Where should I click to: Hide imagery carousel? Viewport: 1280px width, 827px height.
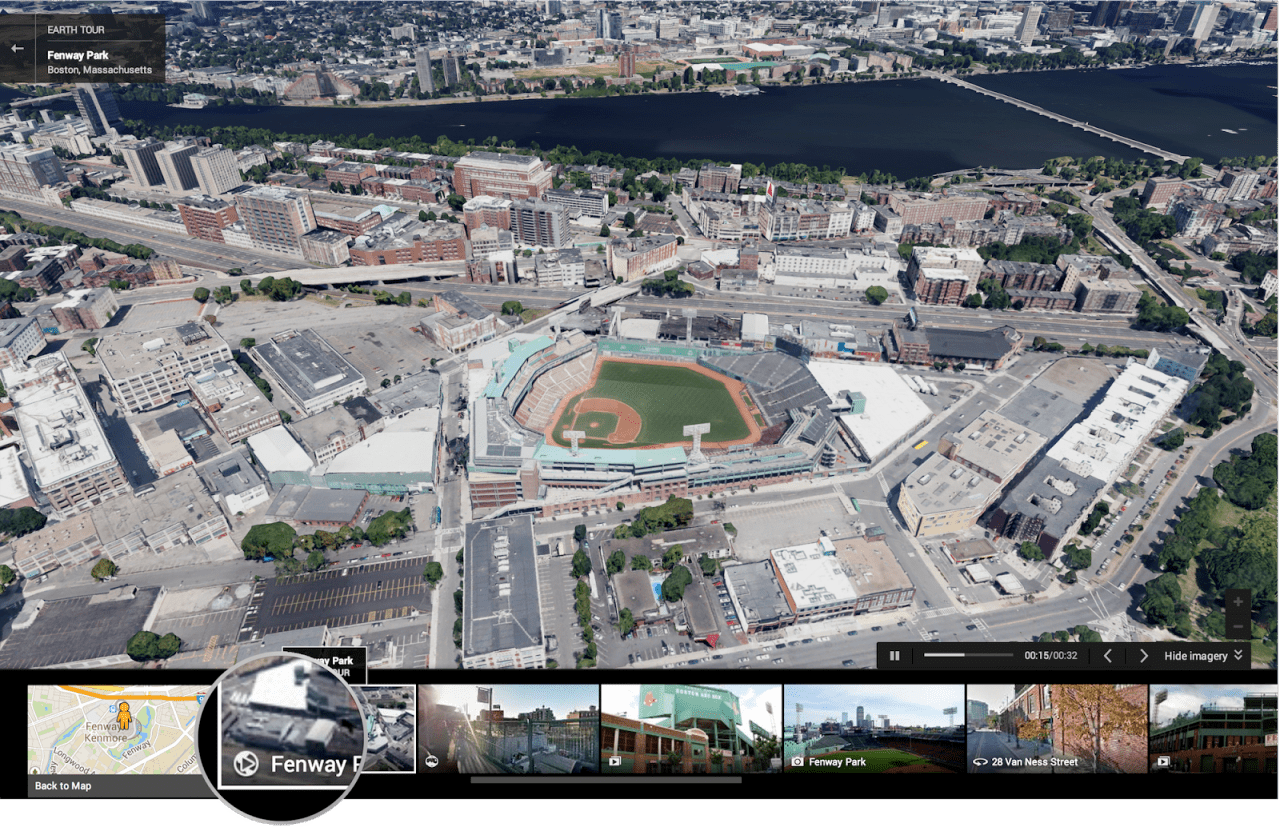click(x=1203, y=656)
